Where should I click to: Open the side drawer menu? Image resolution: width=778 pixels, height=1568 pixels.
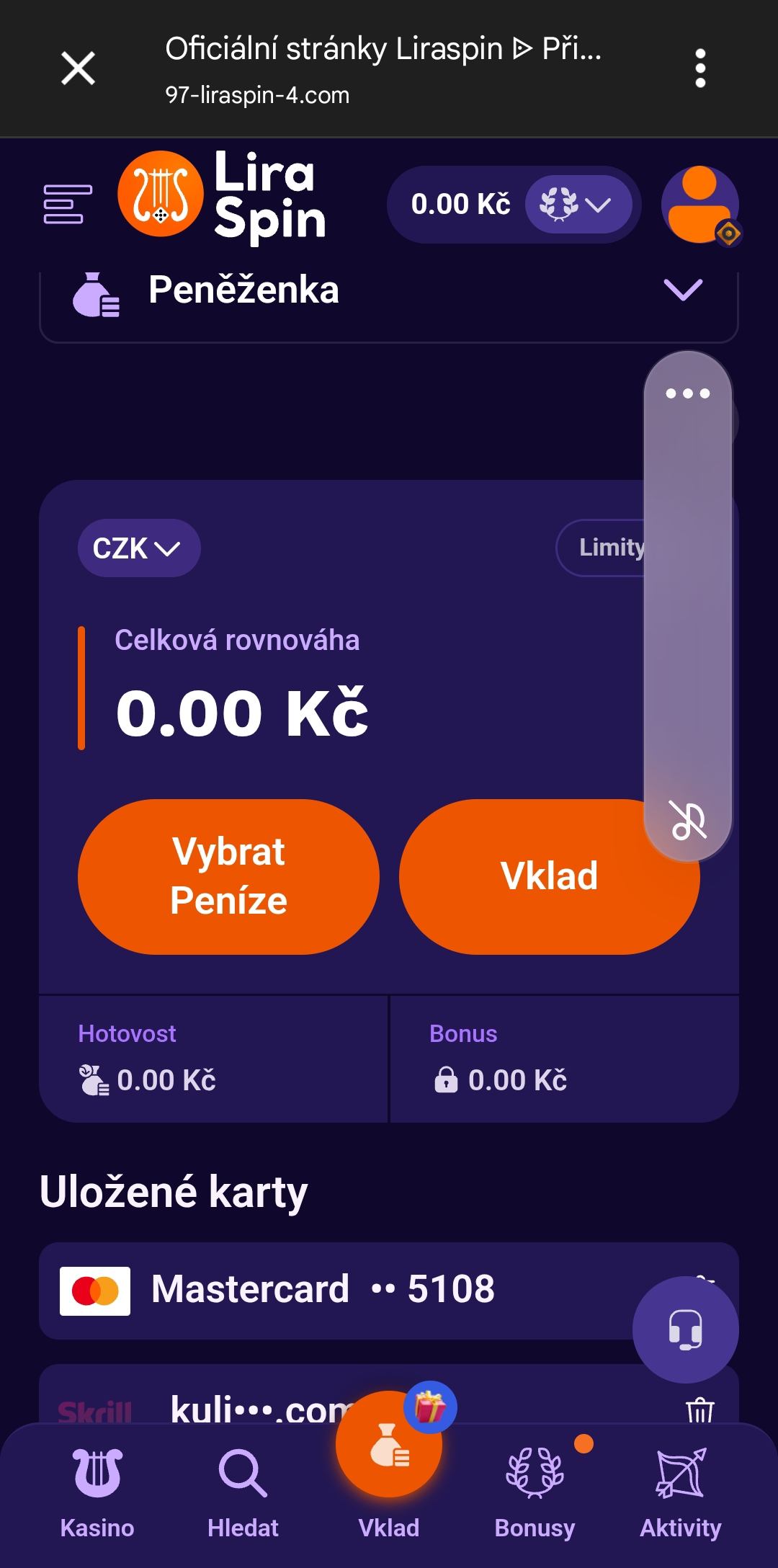click(x=68, y=204)
